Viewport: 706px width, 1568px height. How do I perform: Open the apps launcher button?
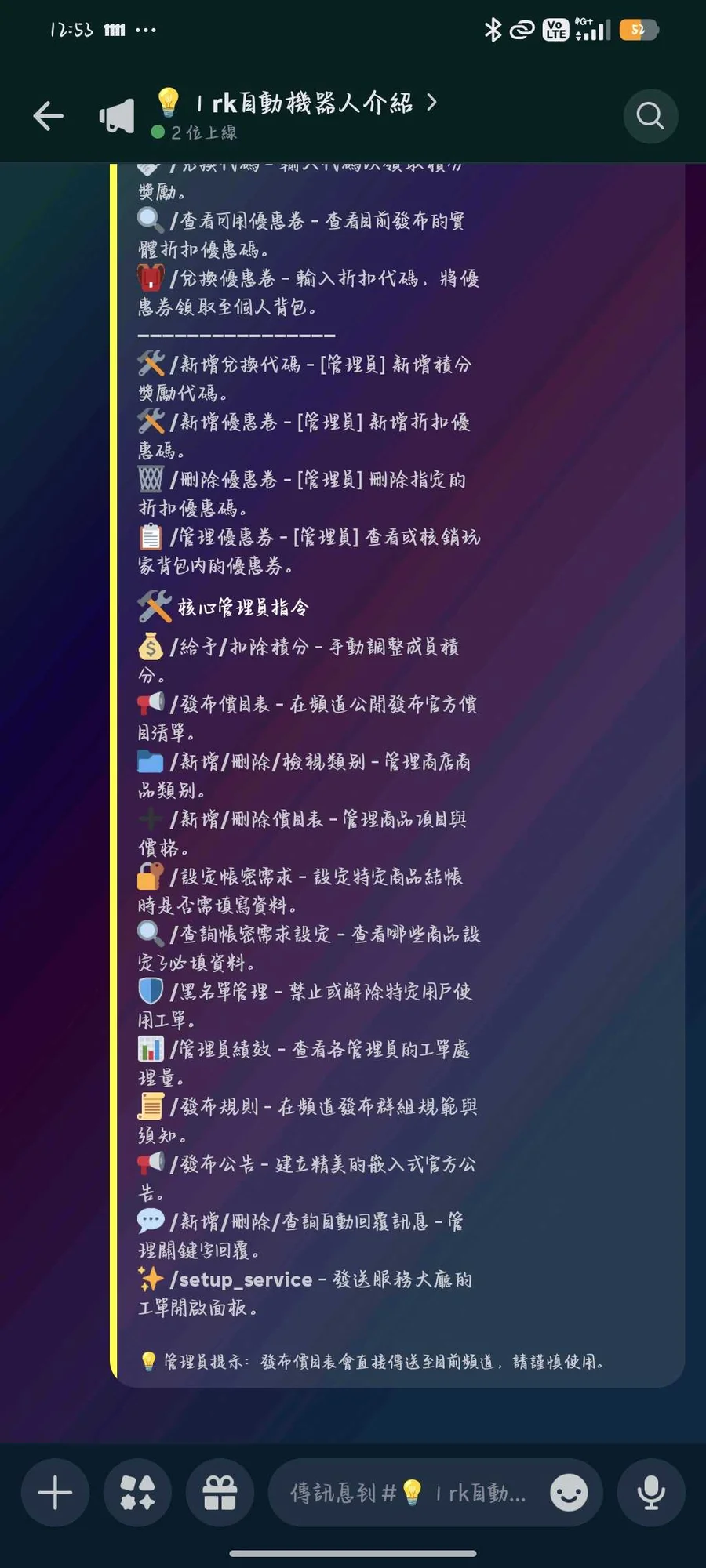(x=137, y=1492)
